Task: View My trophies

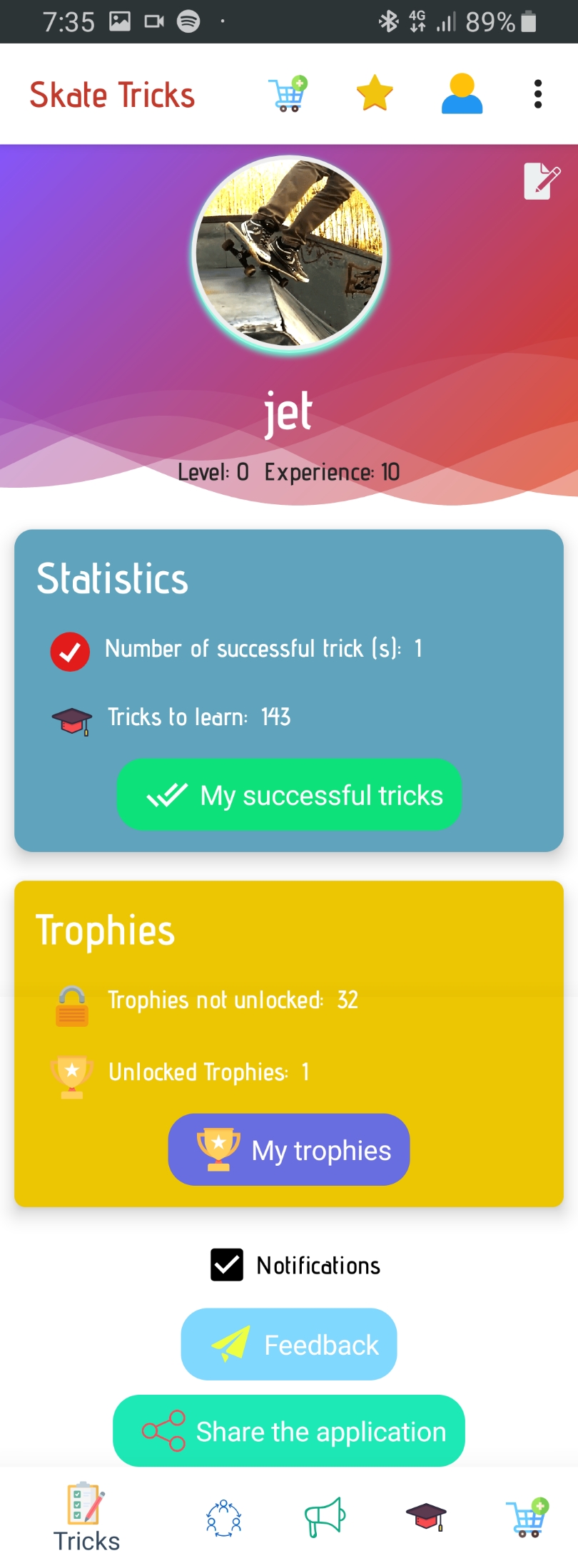Action: pos(289,1149)
